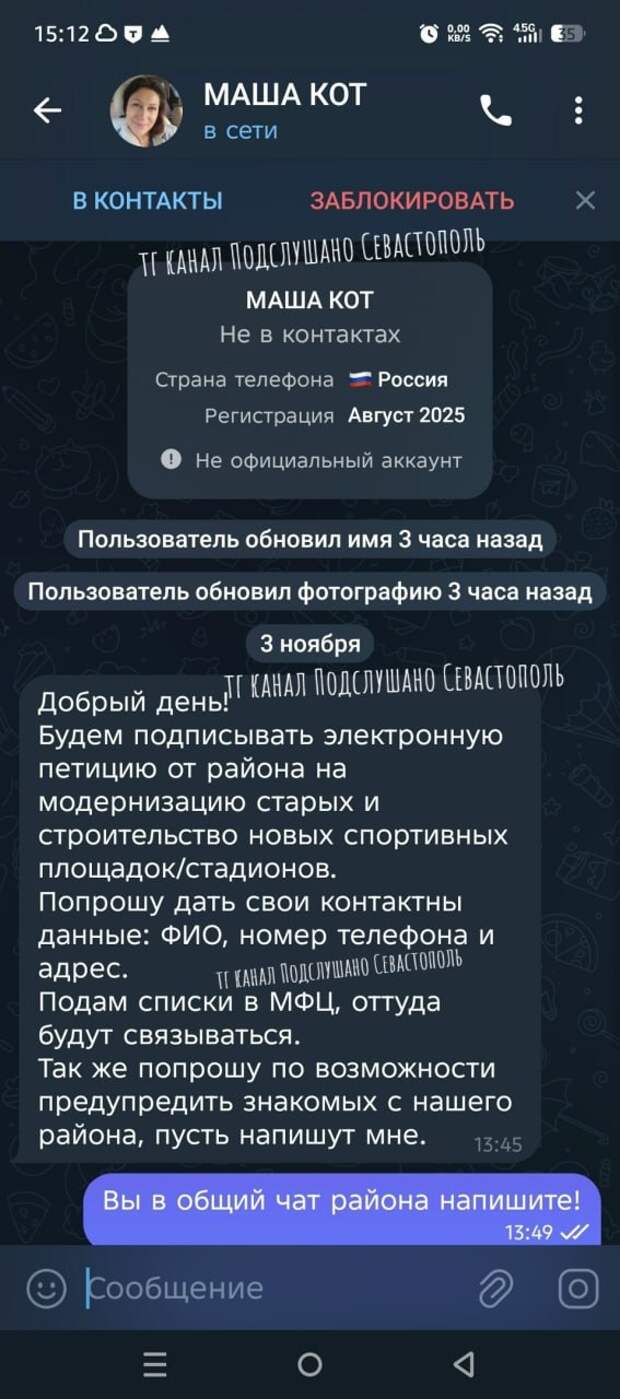Viewport: 620px width, 1399px height.
Task: Attach a file with the paperclip
Action: point(496,1288)
